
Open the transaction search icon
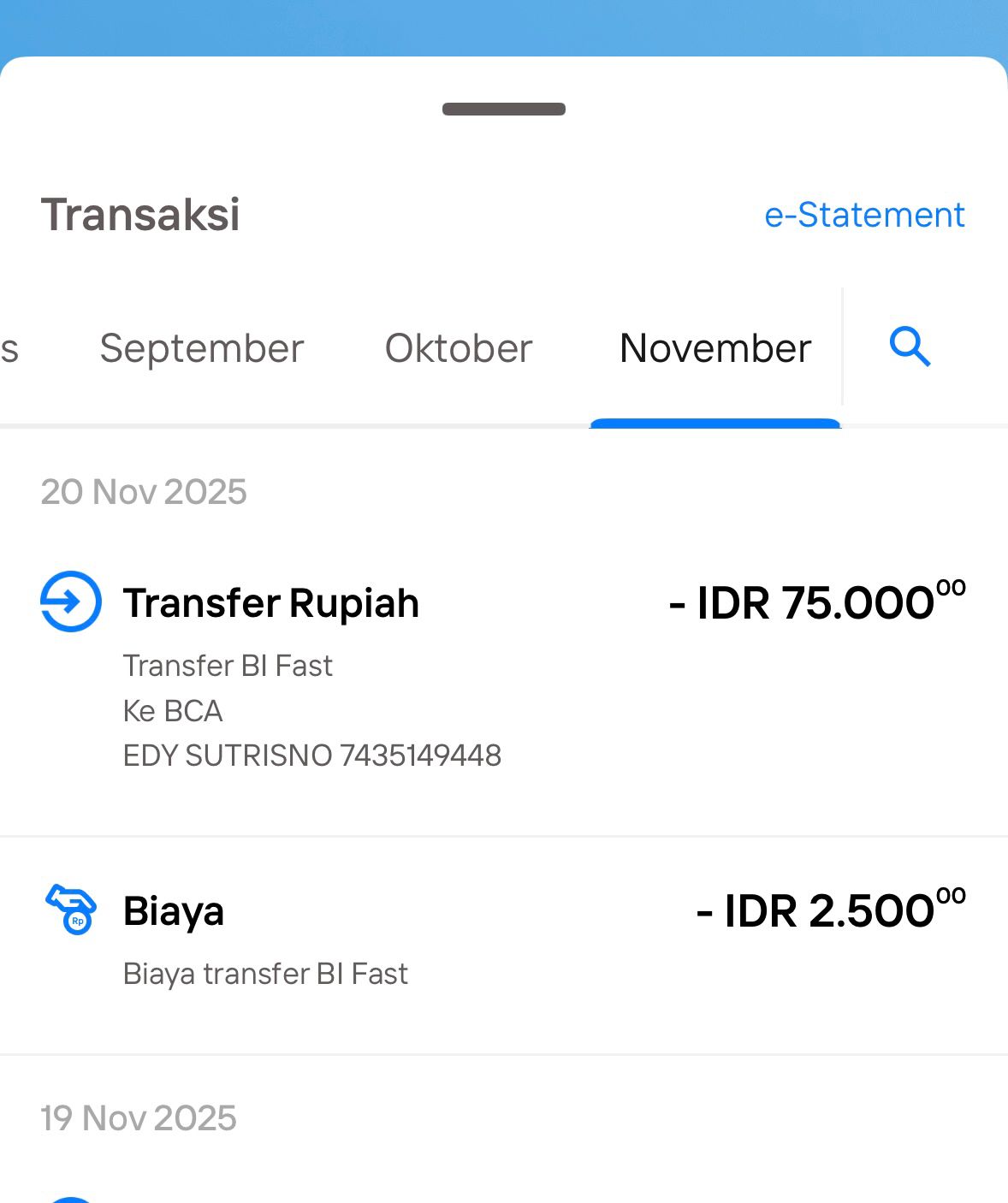[x=910, y=347]
